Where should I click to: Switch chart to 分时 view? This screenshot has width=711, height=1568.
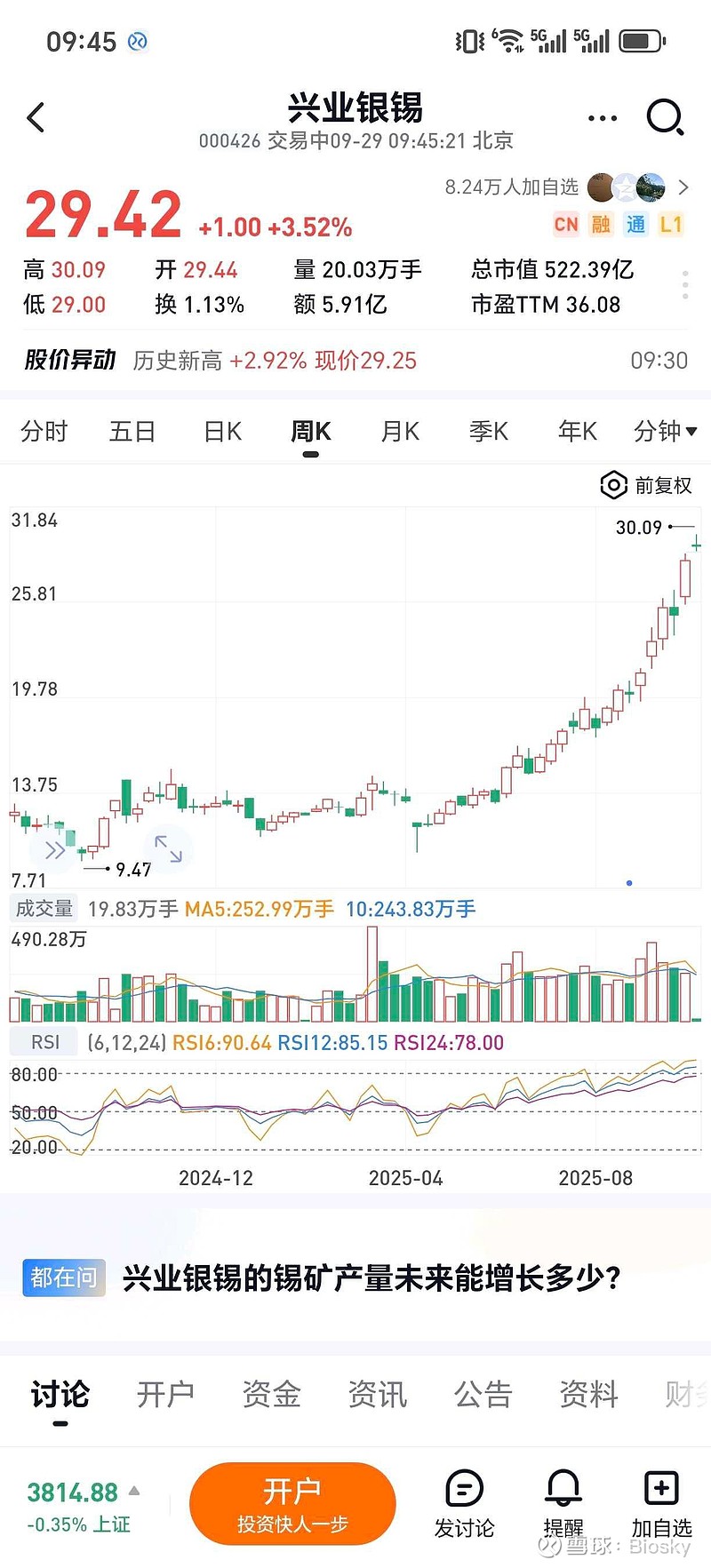[x=44, y=432]
